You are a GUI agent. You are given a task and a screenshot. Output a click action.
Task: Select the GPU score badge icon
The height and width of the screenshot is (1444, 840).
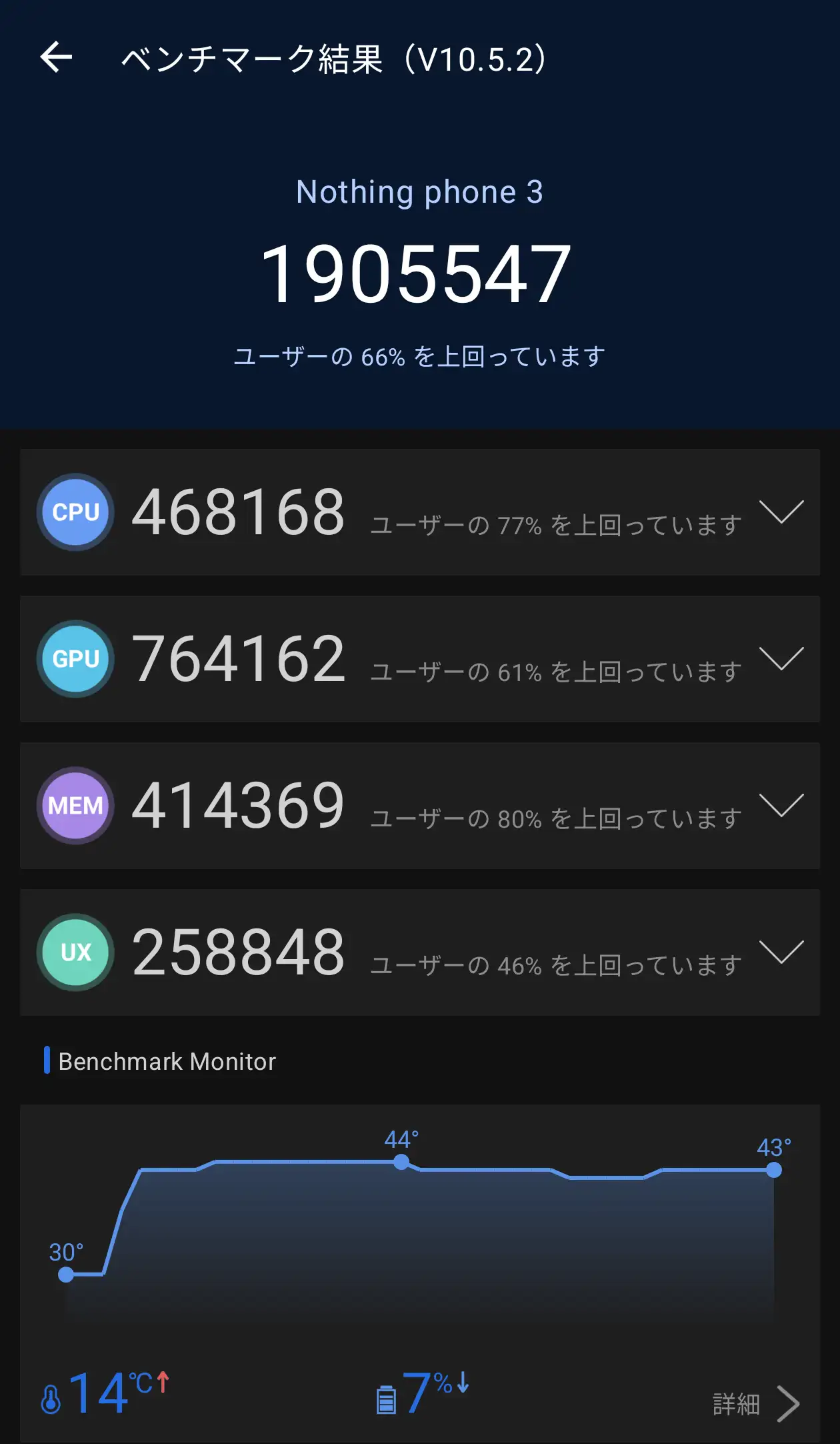75,658
